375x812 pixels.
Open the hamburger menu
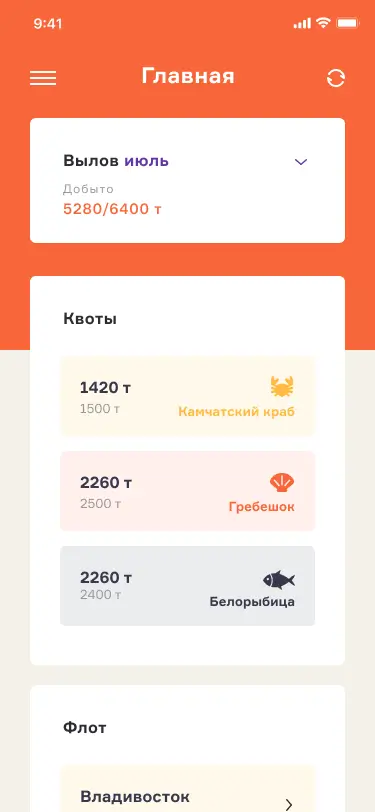(x=43, y=78)
